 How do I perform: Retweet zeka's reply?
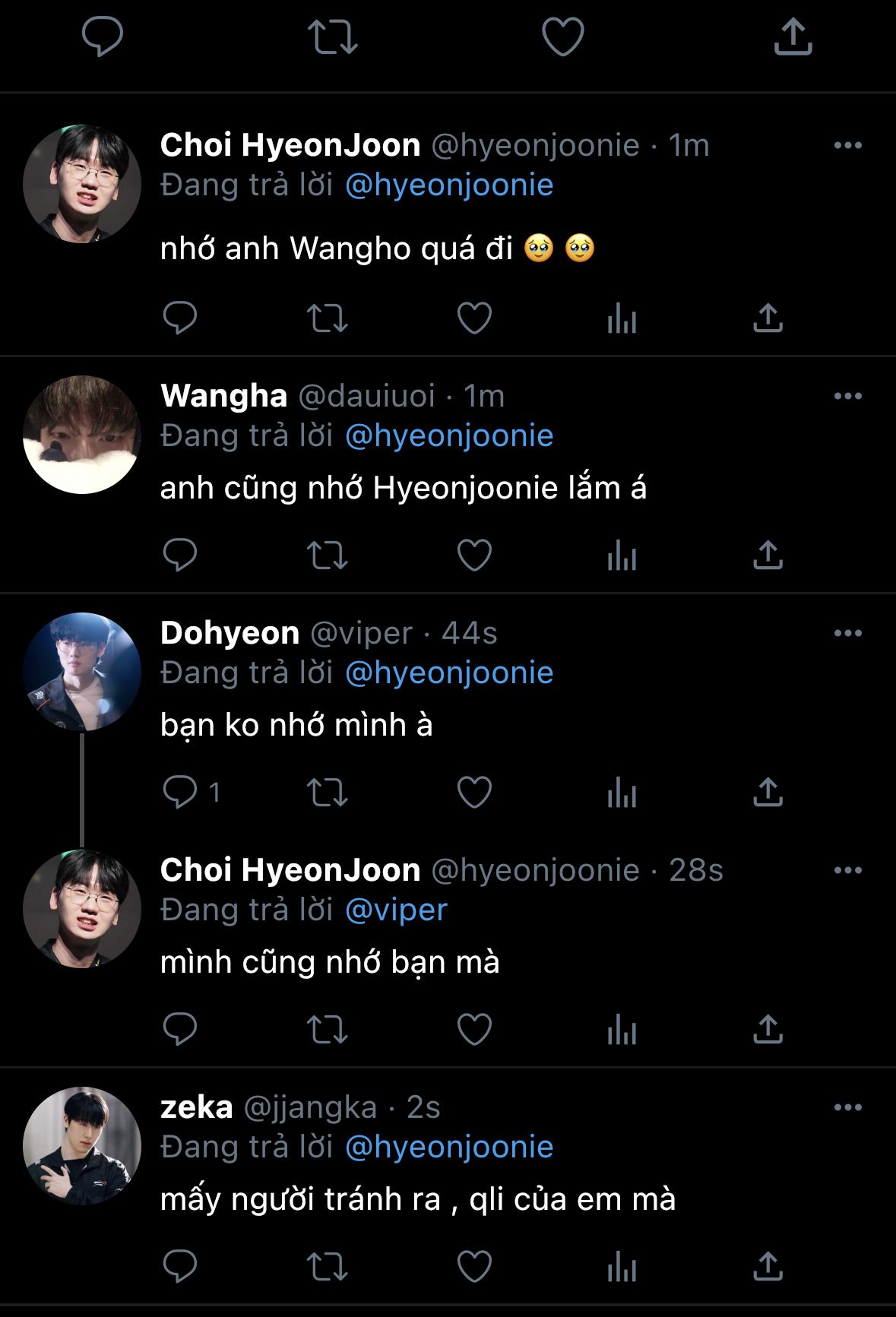point(327,1267)
